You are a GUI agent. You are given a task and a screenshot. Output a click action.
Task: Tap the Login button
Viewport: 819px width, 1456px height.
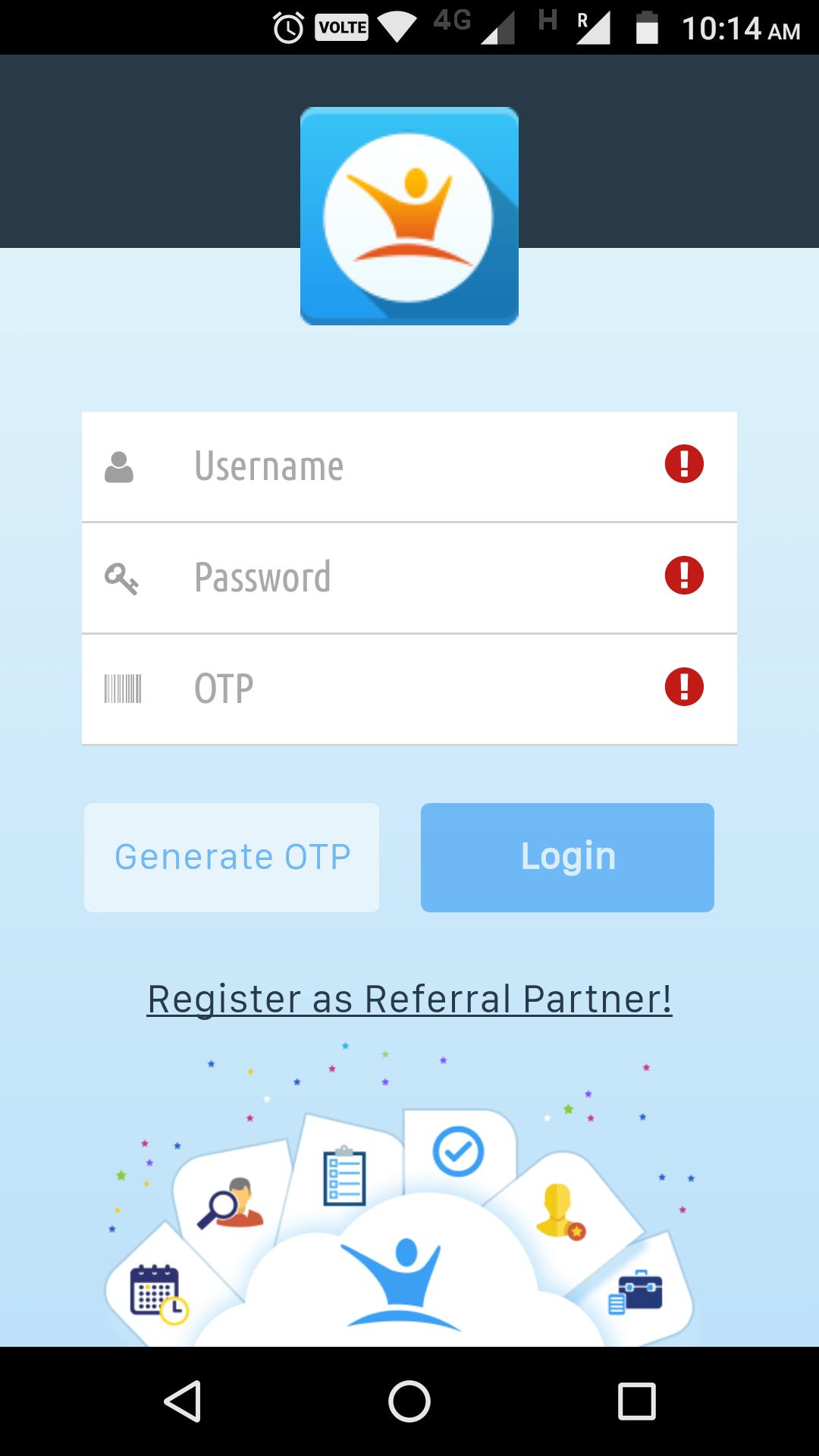(x=567, y=857)
